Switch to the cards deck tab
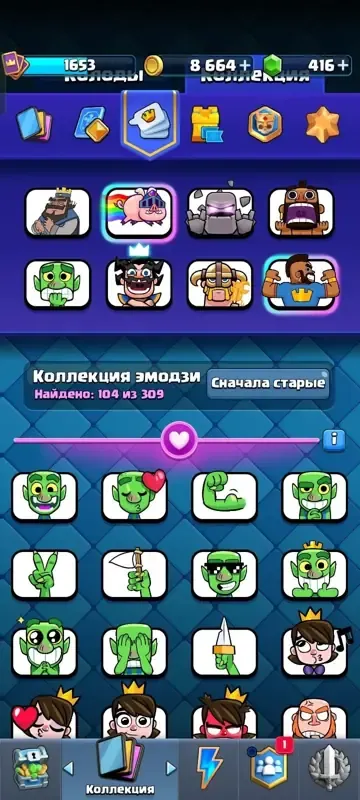The image size is (360, 800). point(34,124)
